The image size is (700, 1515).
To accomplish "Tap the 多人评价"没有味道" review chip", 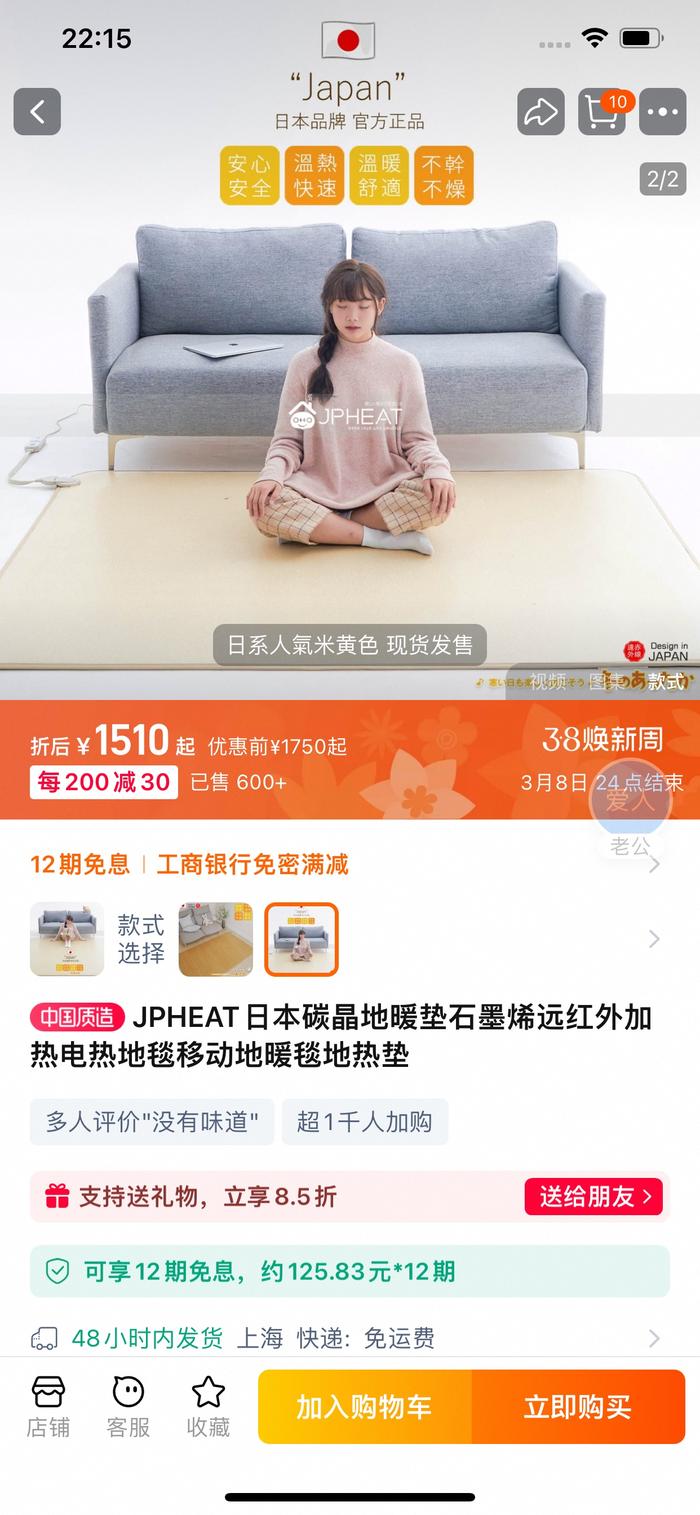I will (x=152, y=1121).
